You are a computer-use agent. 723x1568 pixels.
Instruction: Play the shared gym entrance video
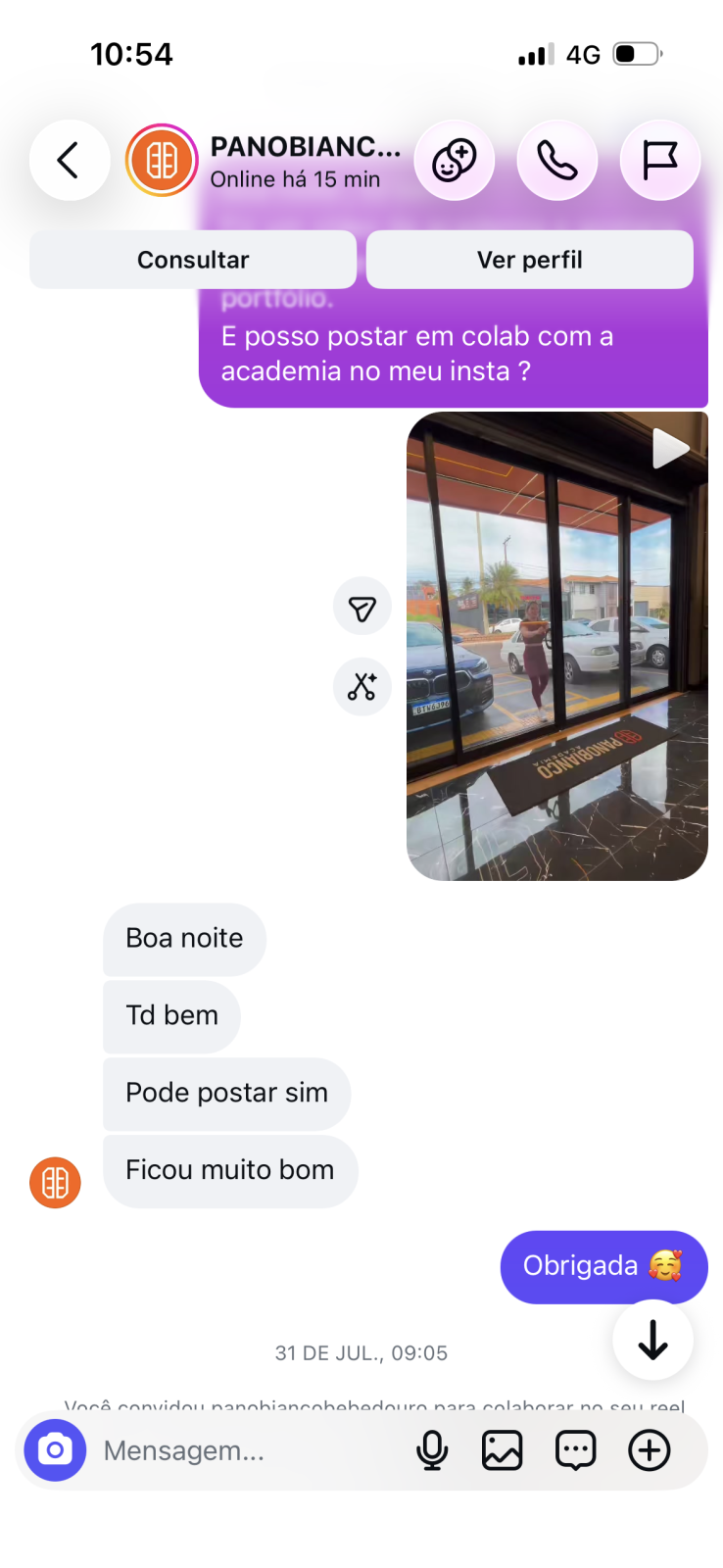click(557, 646)
